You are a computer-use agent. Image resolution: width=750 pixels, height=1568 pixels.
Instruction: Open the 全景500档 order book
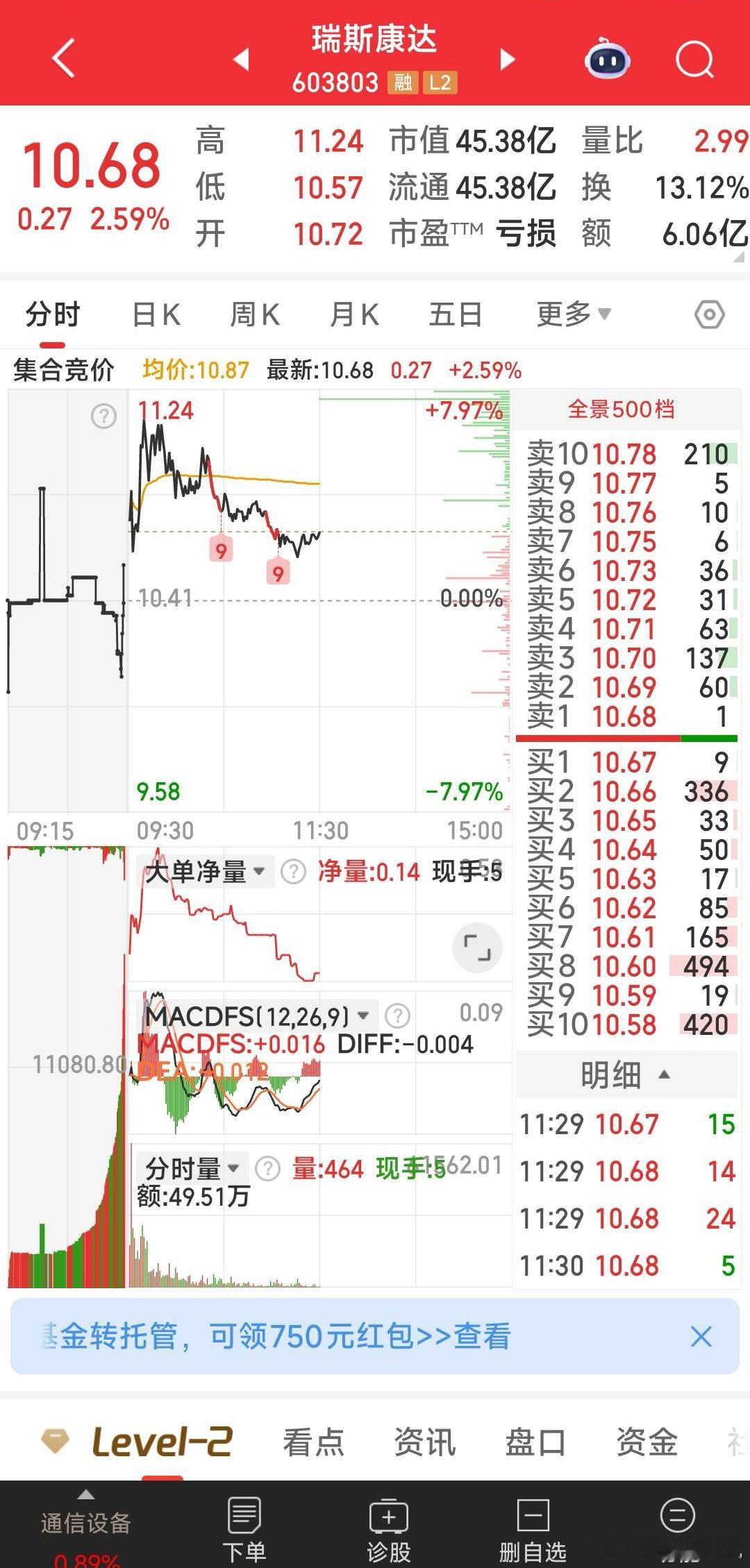click(x=621, y=410)
